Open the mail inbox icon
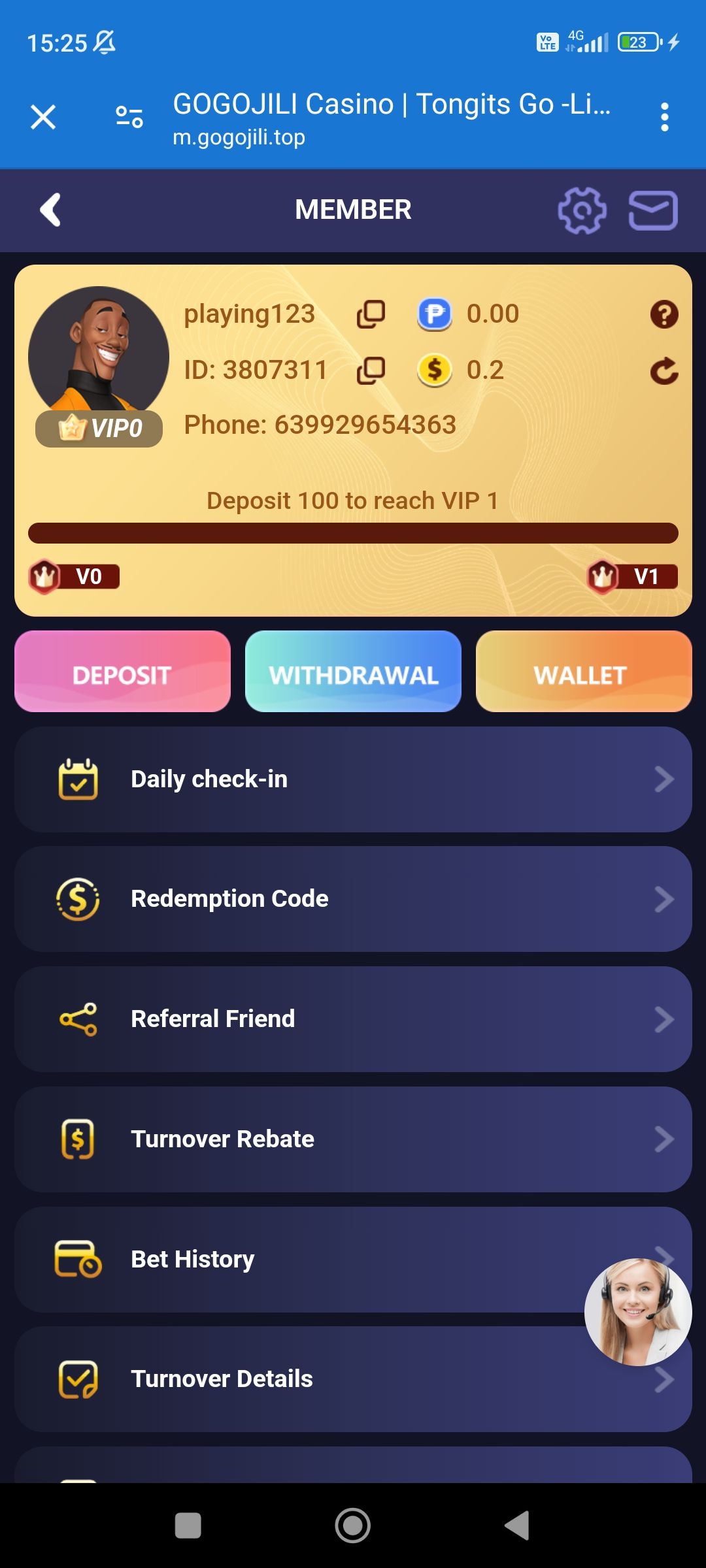Image resolution: width=706 pixels, height=1568 pixels. [653, 210]
